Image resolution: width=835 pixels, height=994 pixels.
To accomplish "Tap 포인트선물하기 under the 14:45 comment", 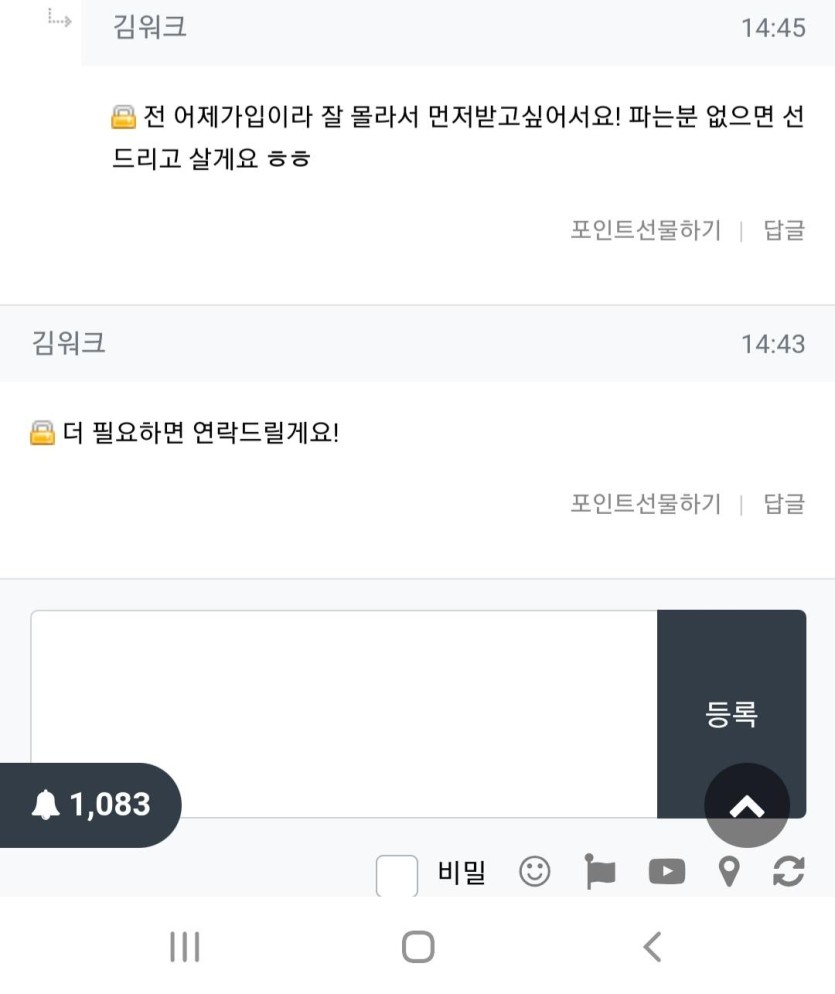I will pyautogui.click(x=645, y=230).
